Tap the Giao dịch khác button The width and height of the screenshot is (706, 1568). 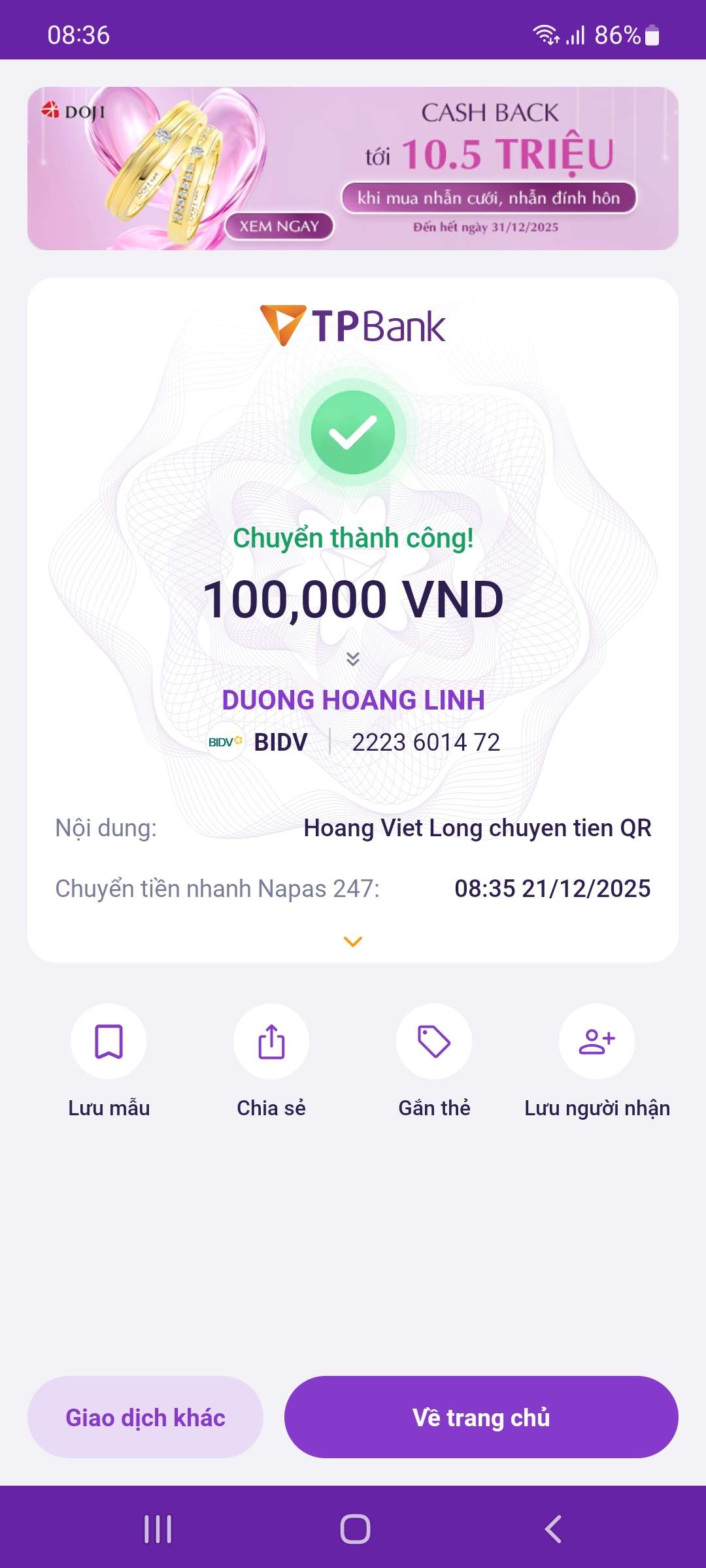click(x=145, y=1417)
